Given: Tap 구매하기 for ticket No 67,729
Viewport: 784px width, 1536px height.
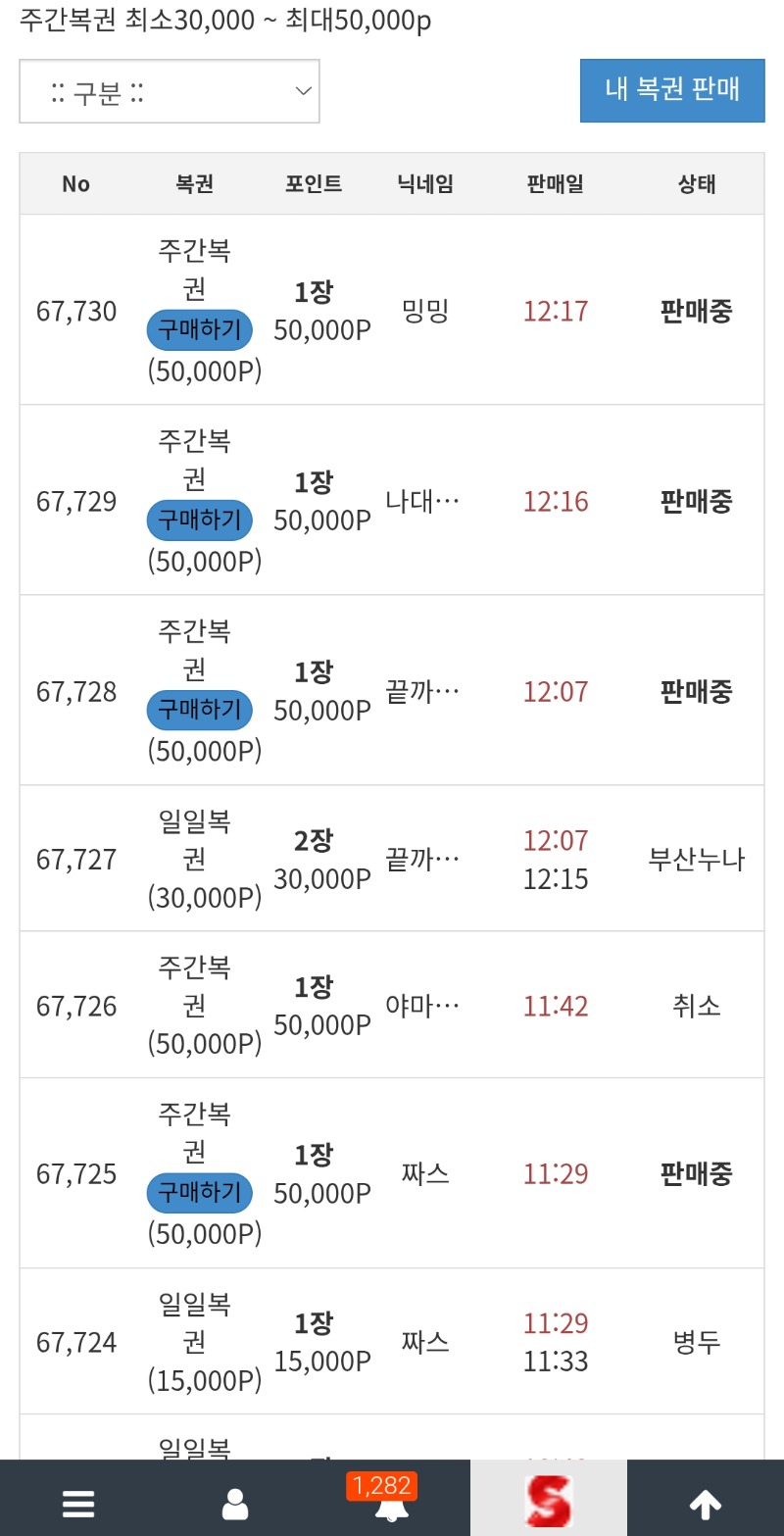Looking at the screenshot, I should (200, 520).
